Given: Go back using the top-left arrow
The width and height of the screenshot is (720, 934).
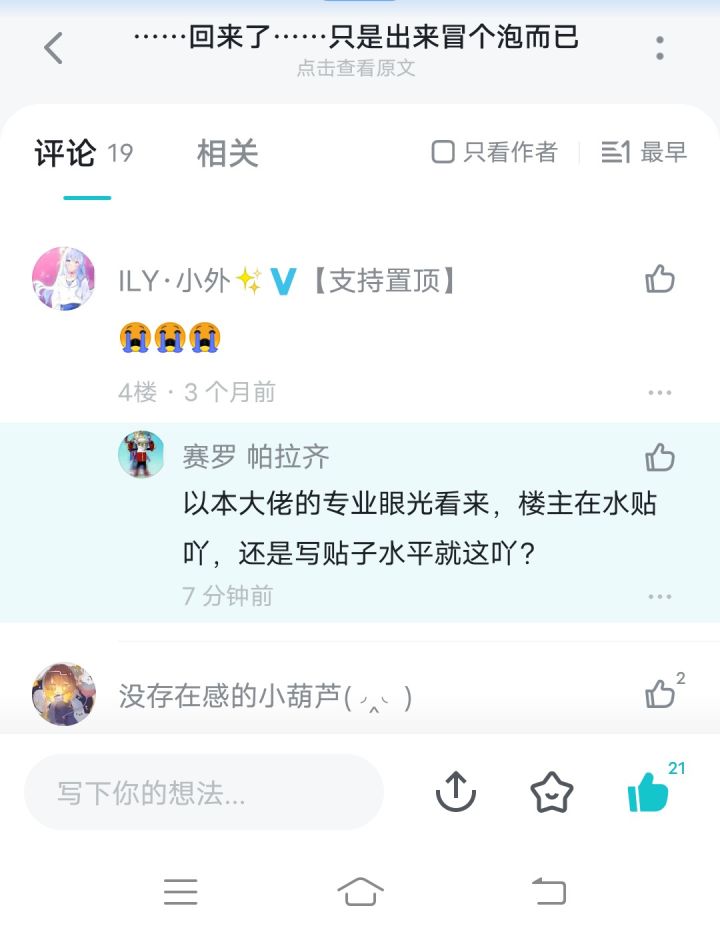Looking at the screenshot, I should point(53,48).
